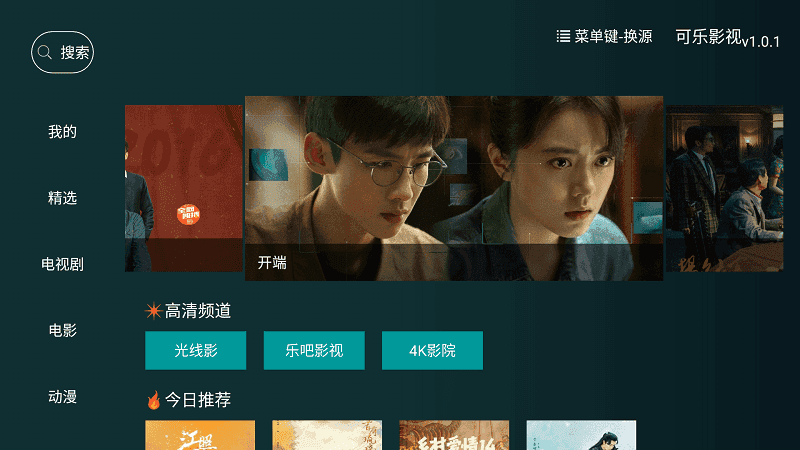Switch to the 我的 section
The image size is (800, 450).
[x=62, y=132]
